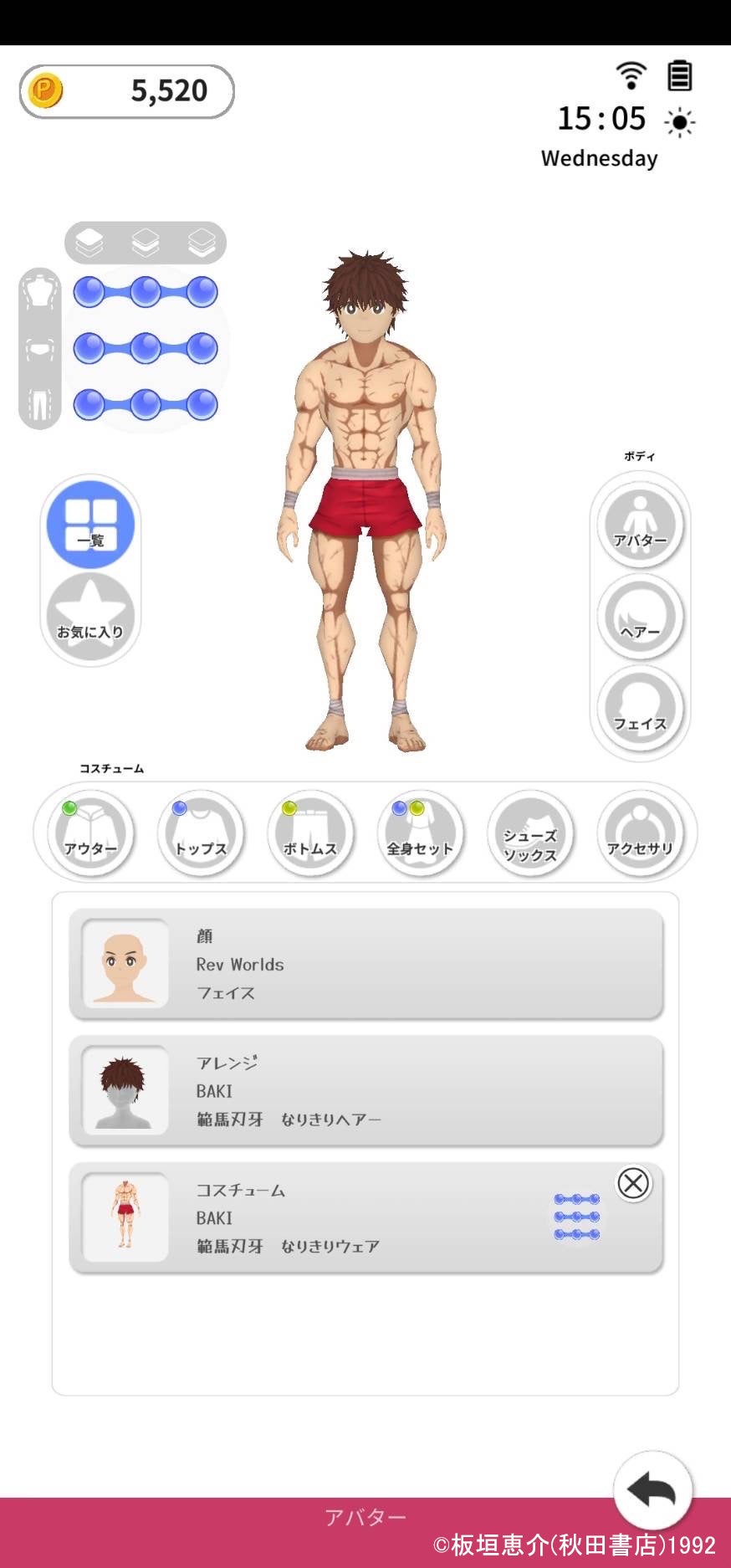Viewport: 731px width, 1568px height.
Task: Tap the brightness icon beside the clock
Action: pyautogui.click(x=679, y=121)
